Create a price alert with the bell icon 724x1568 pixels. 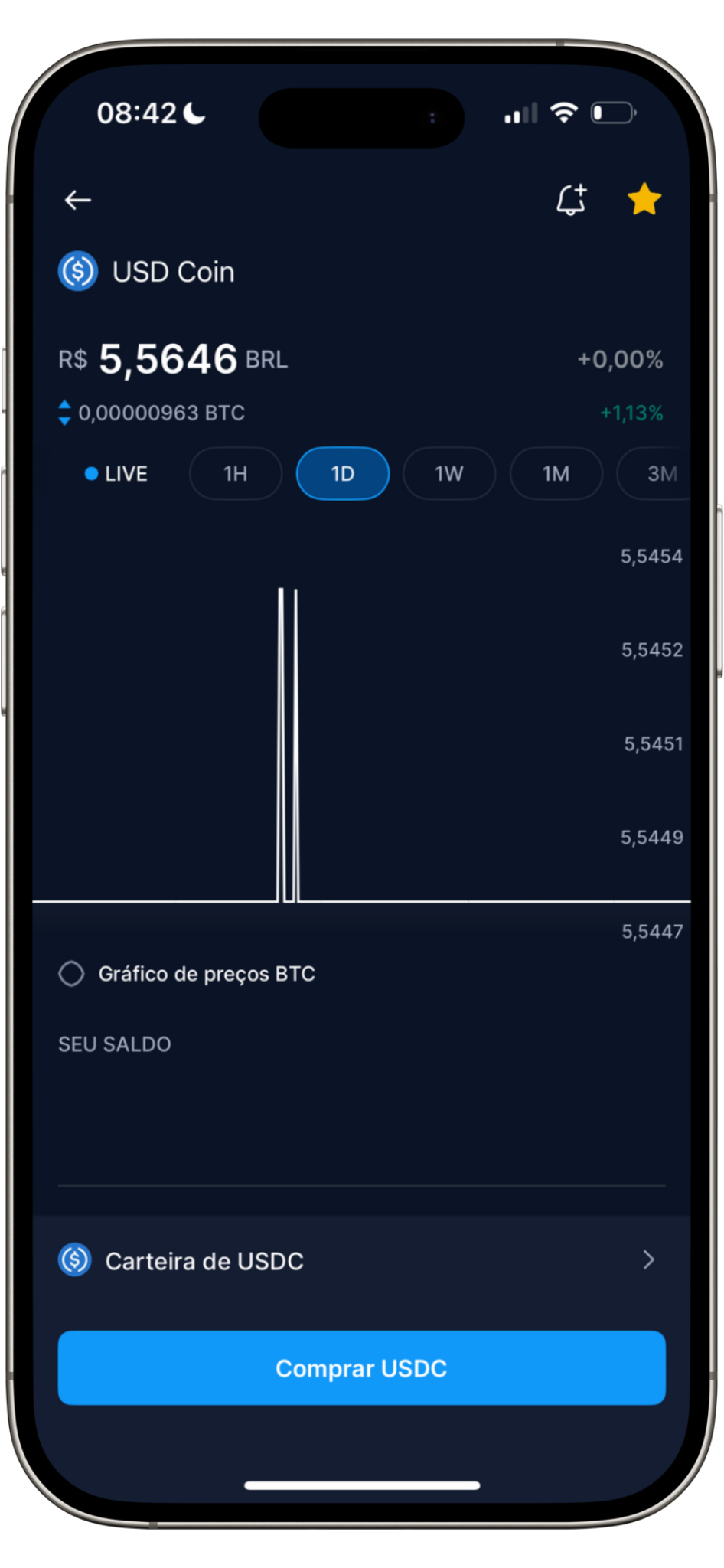click(572, 200)
